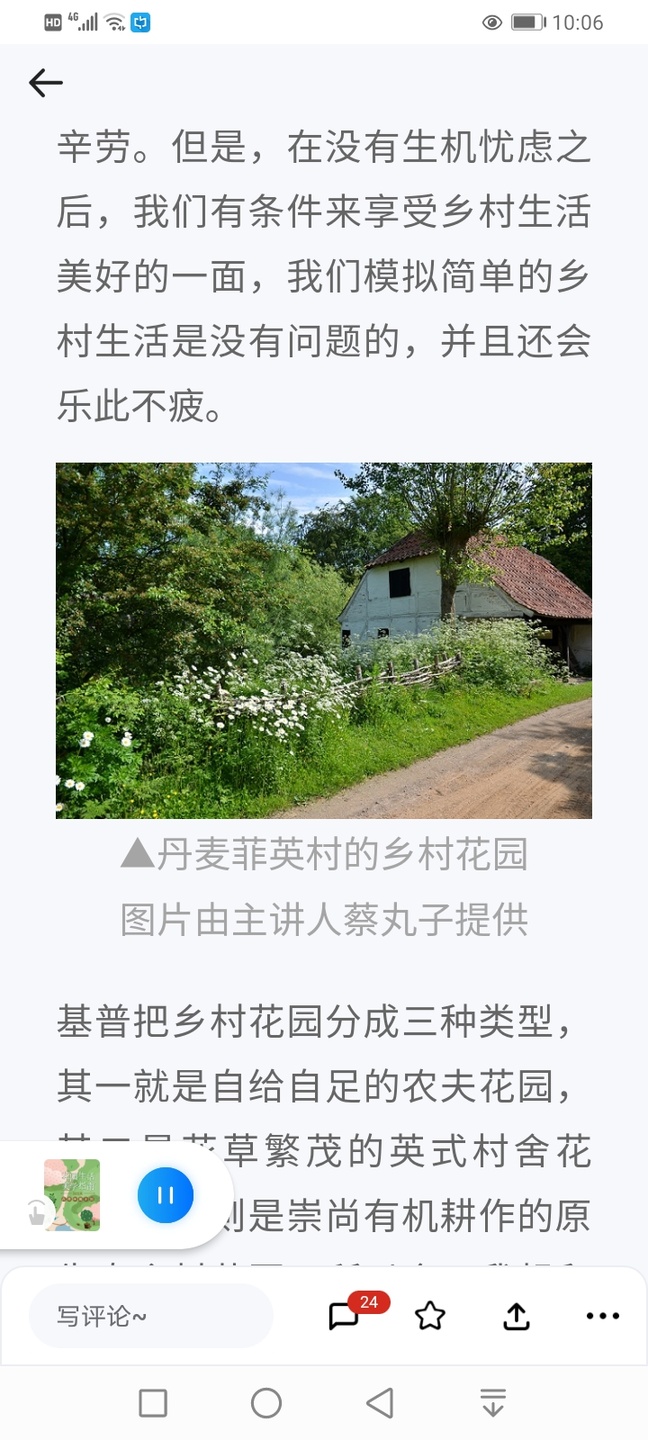
Task: Open the floating audio player cover
Action: tap(72, 1195)
